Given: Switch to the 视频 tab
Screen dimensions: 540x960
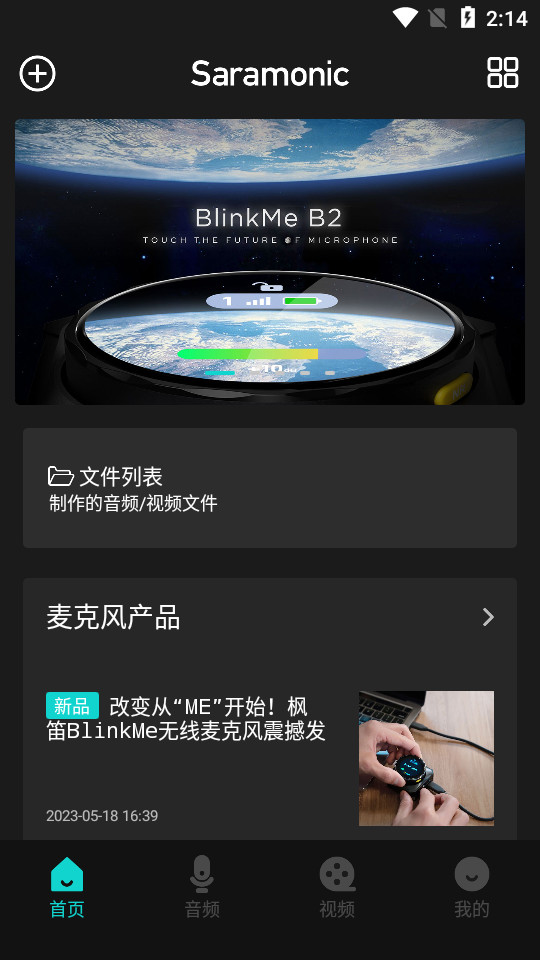Looking at the screenshot, I should pos(337,887).
